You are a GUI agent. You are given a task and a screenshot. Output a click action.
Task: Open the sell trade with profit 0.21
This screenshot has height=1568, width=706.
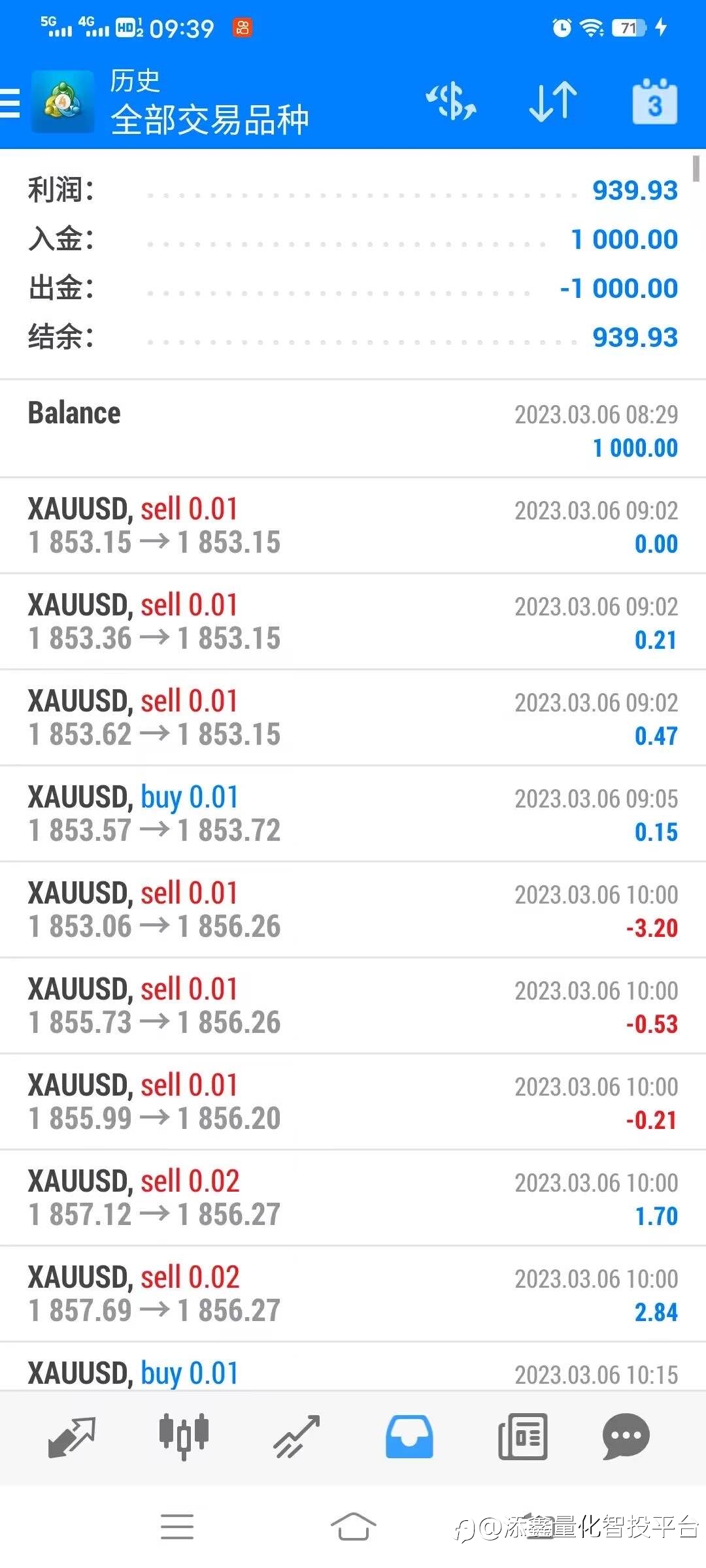click(353, 621)
